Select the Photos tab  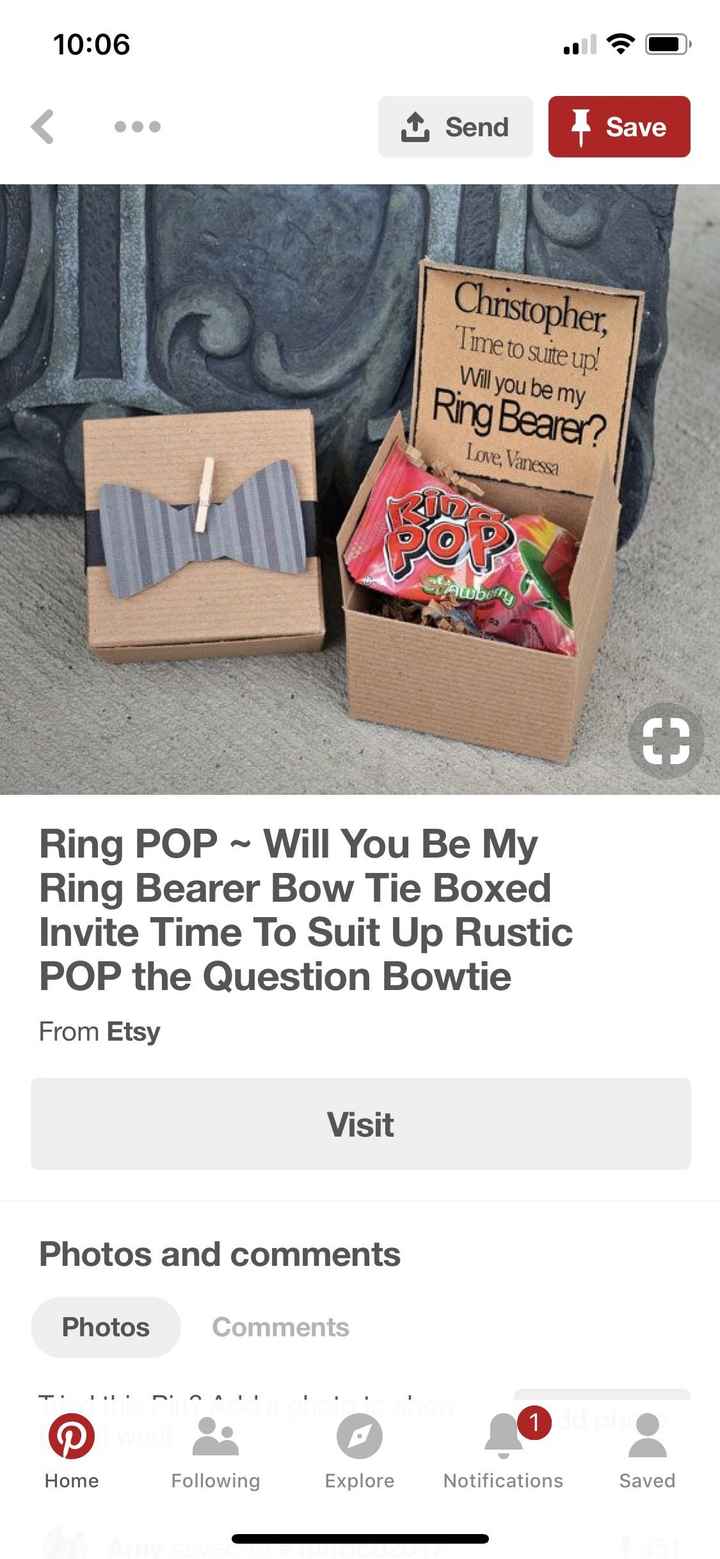tap(106, 1327)
